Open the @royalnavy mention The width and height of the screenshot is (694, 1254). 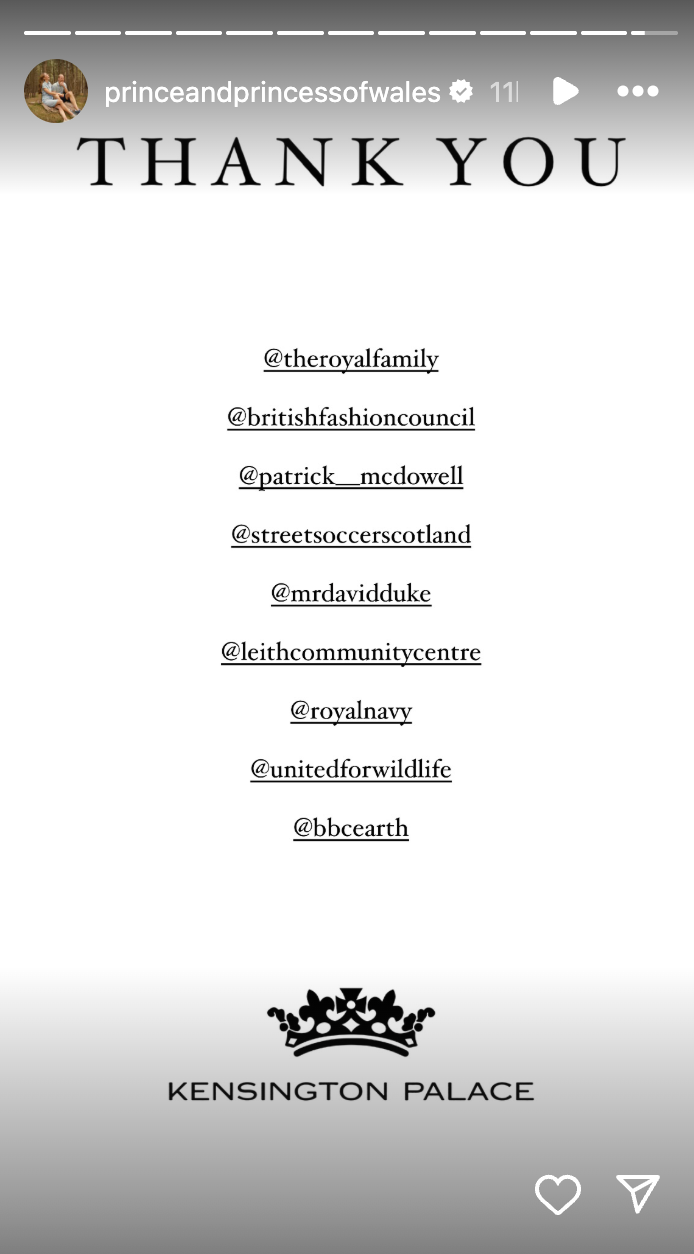pos(351,711)
